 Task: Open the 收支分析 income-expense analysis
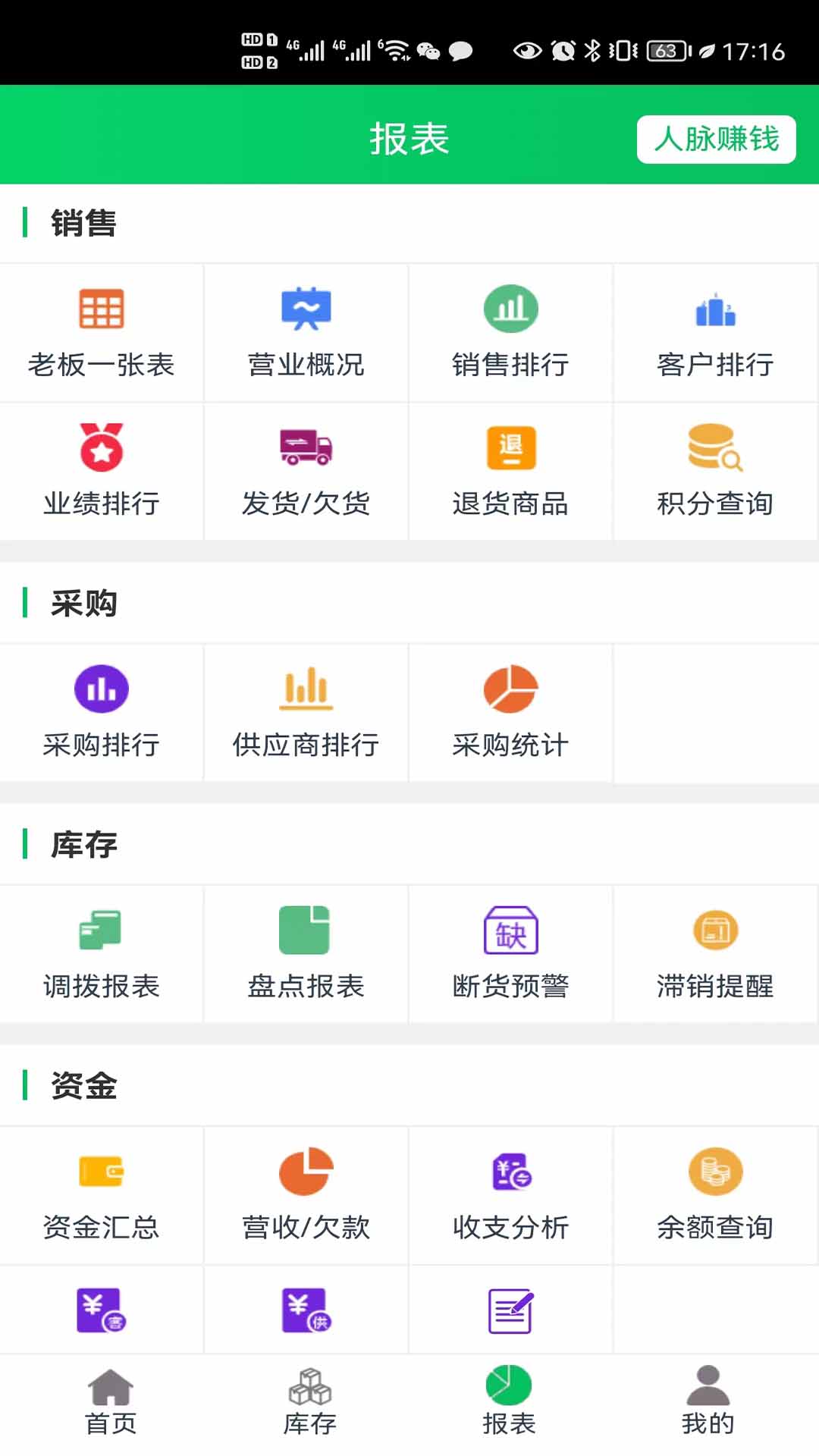pyautogui.click(x=511, y=1195)
